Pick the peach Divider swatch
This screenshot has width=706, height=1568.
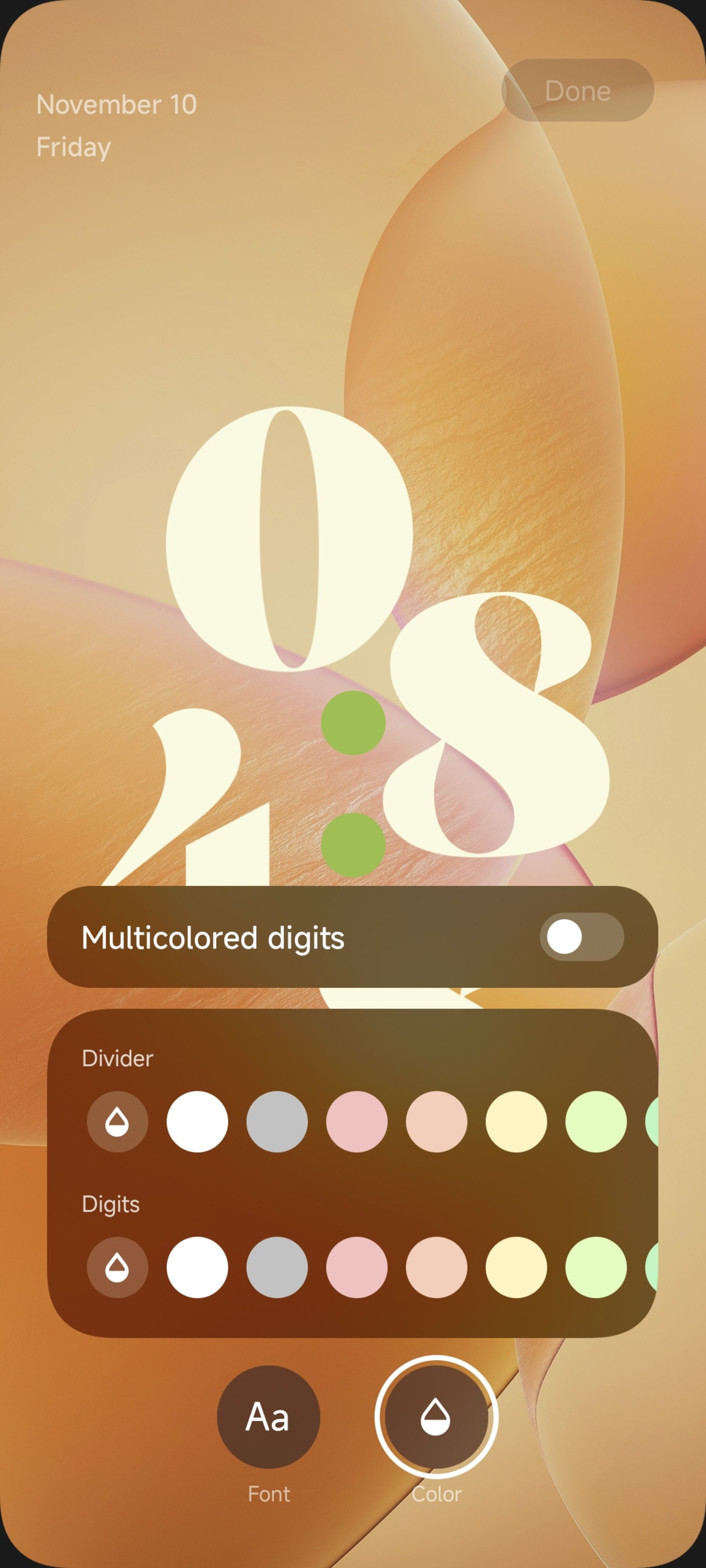pos(437,1122)
